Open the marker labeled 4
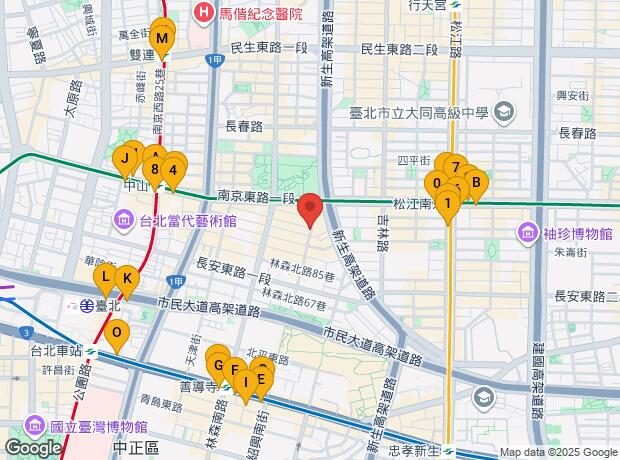620x460 pixels. (x=174, y=169)
